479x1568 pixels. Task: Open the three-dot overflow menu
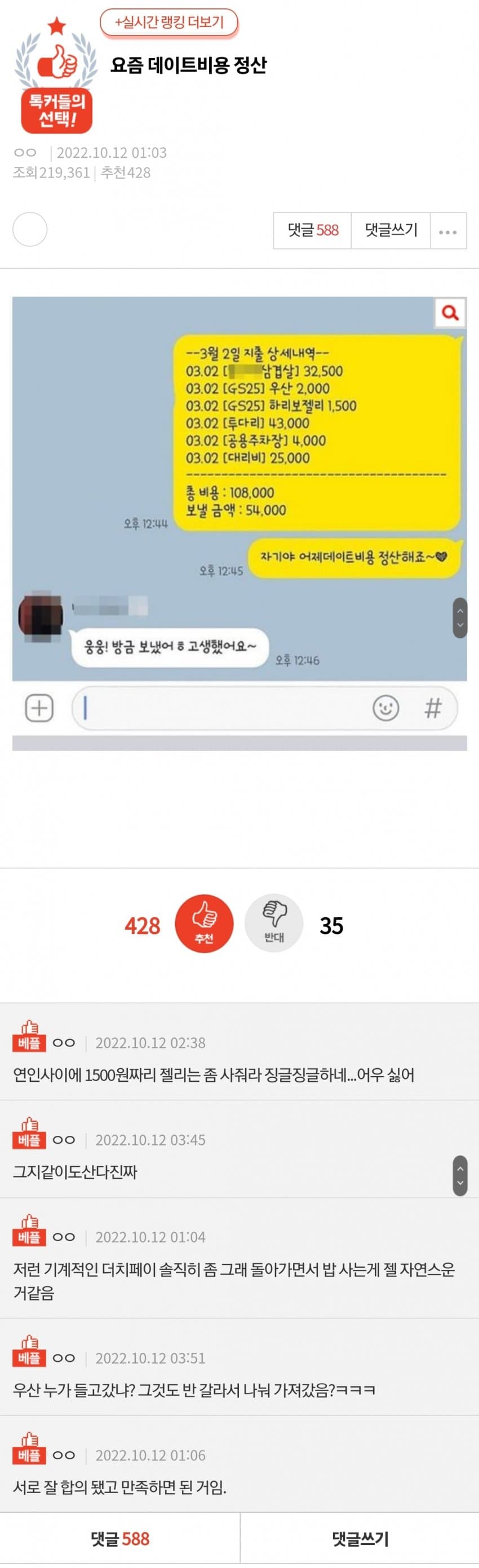point(448,232)
